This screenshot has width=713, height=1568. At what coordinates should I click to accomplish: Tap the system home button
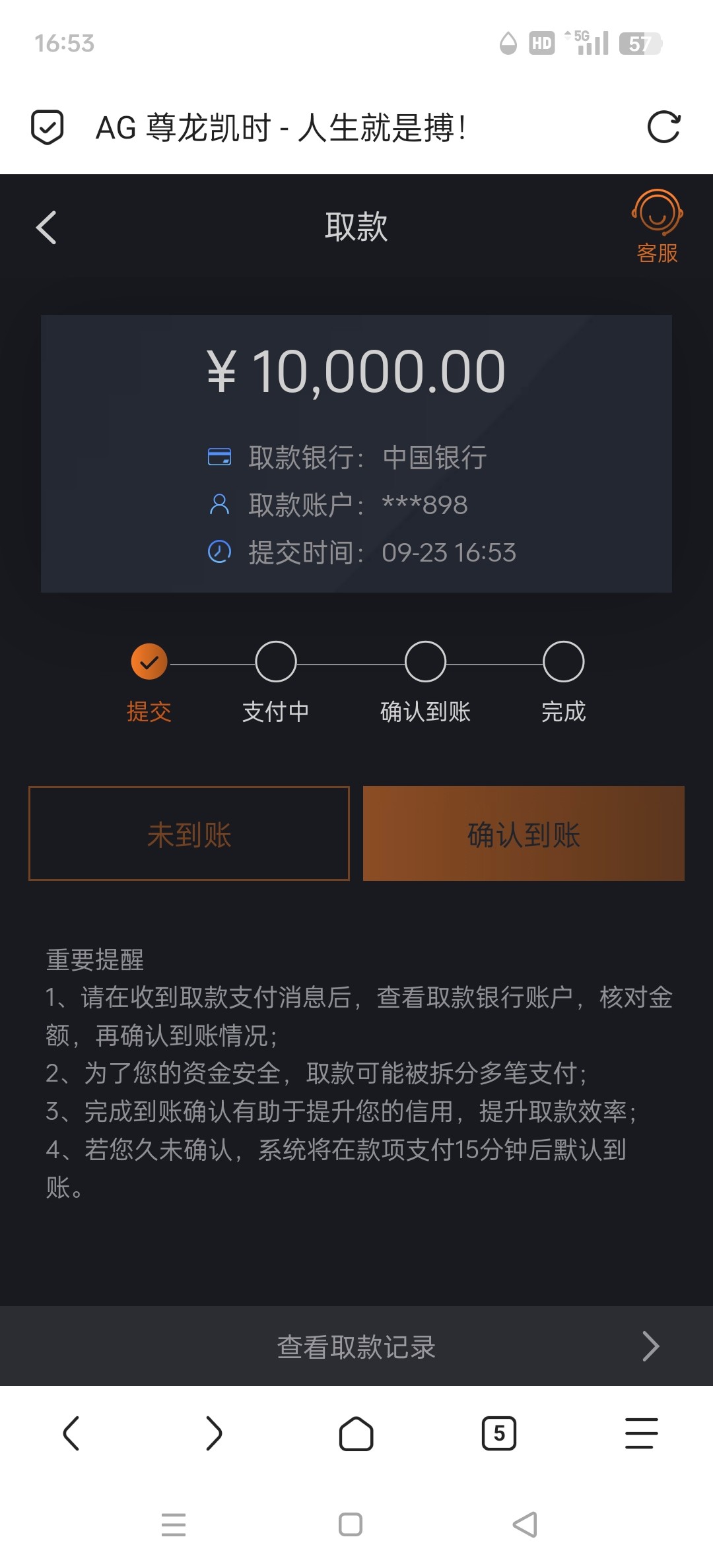coord(351,1524)
